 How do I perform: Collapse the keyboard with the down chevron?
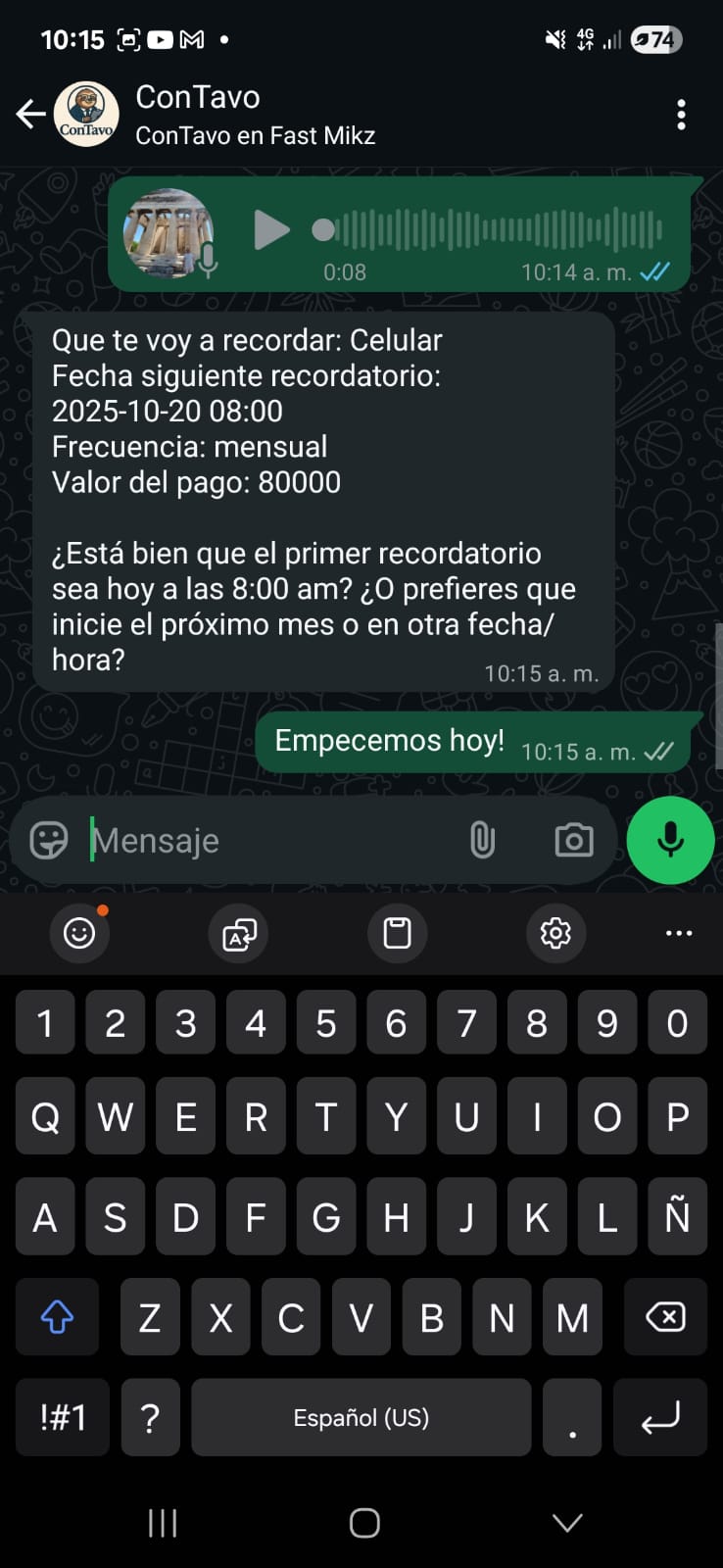pyautogui.click(x=565, y=1523)
